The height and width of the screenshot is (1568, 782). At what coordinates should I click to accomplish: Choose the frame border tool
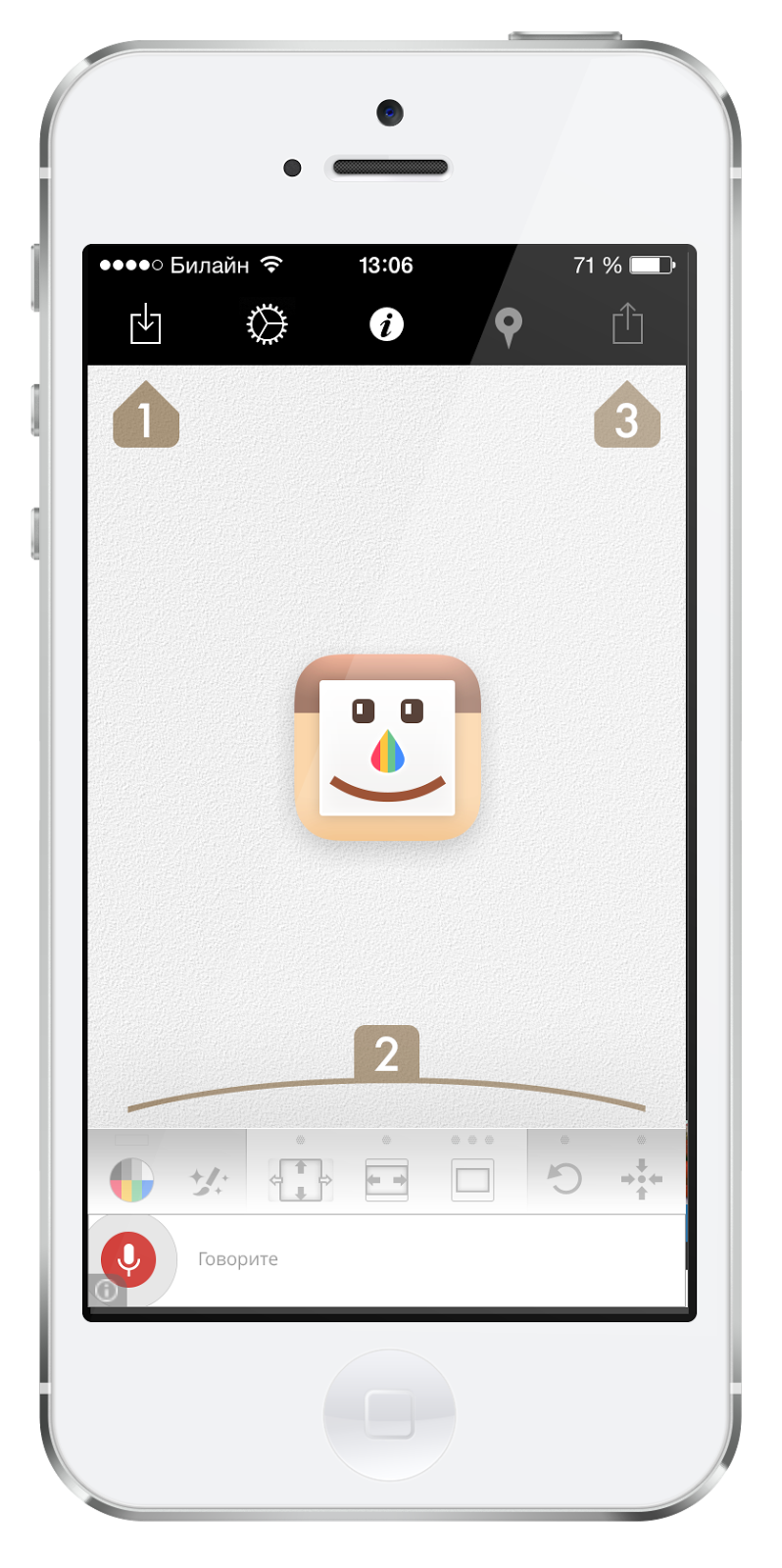pos(472,1180)
